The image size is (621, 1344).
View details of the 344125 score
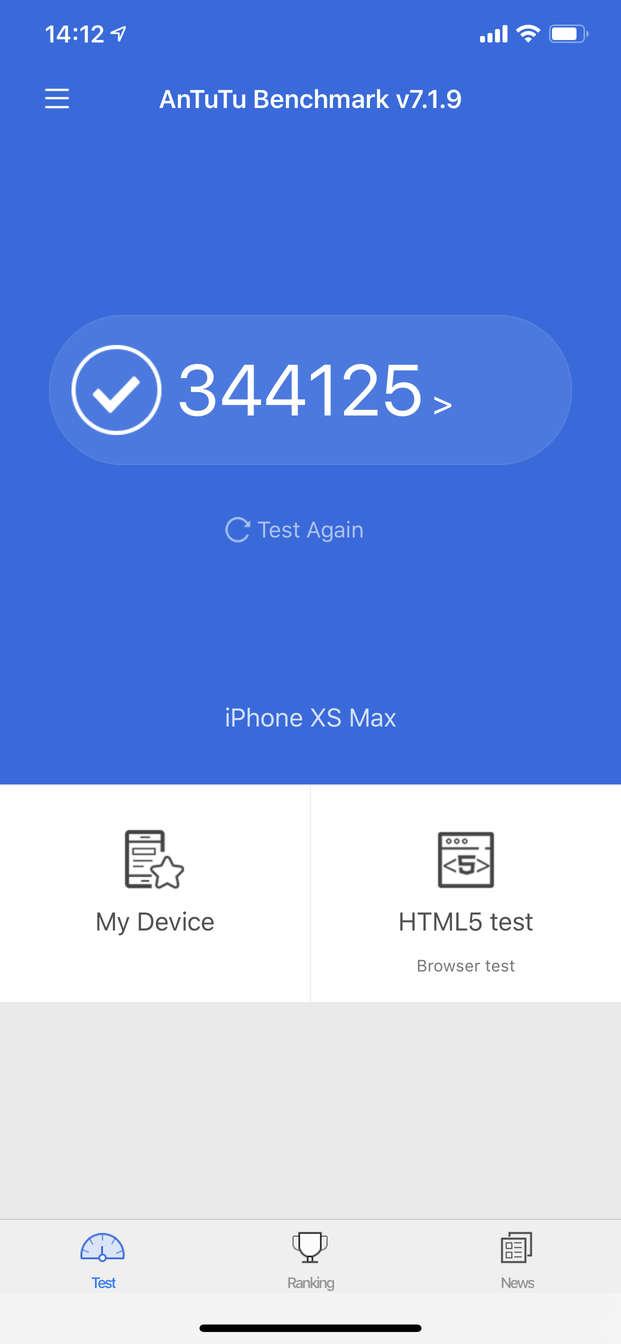coord(310,390)
